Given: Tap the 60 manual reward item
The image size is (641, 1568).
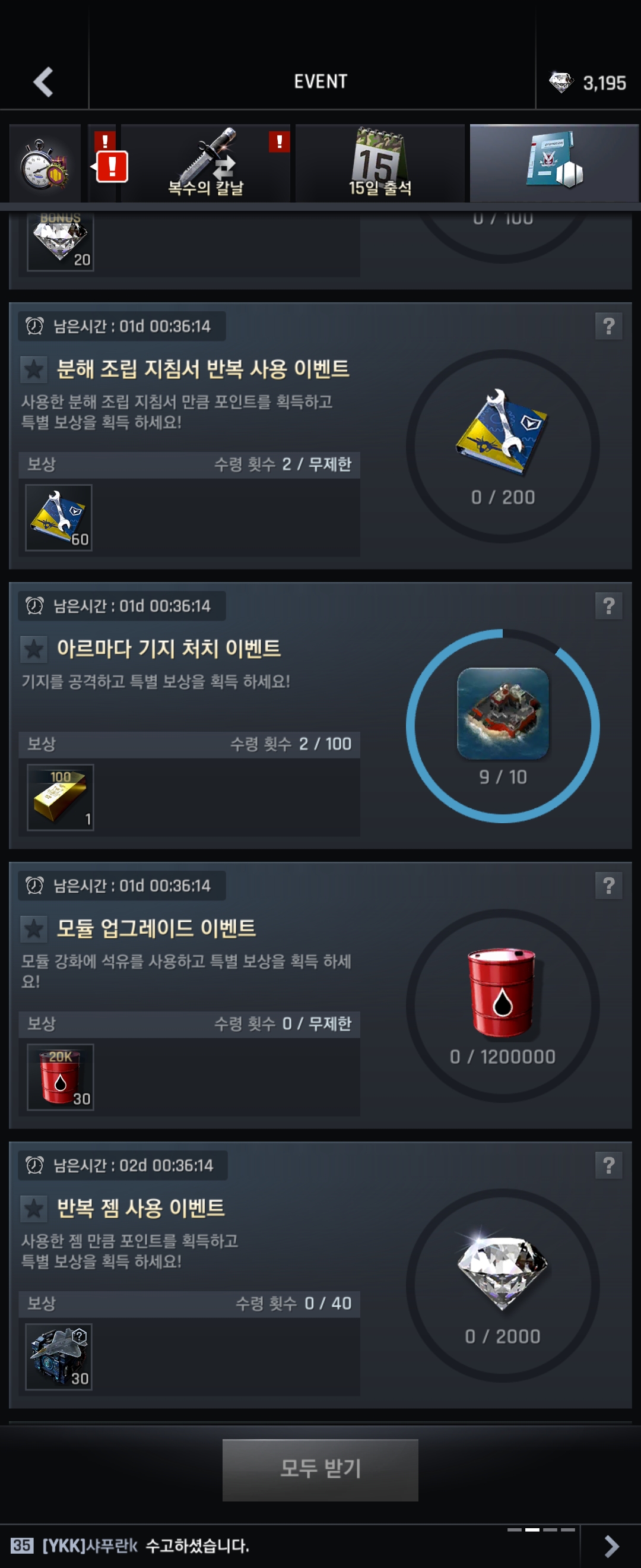Looking at the screenshot, I should click(x=59, y=518).
